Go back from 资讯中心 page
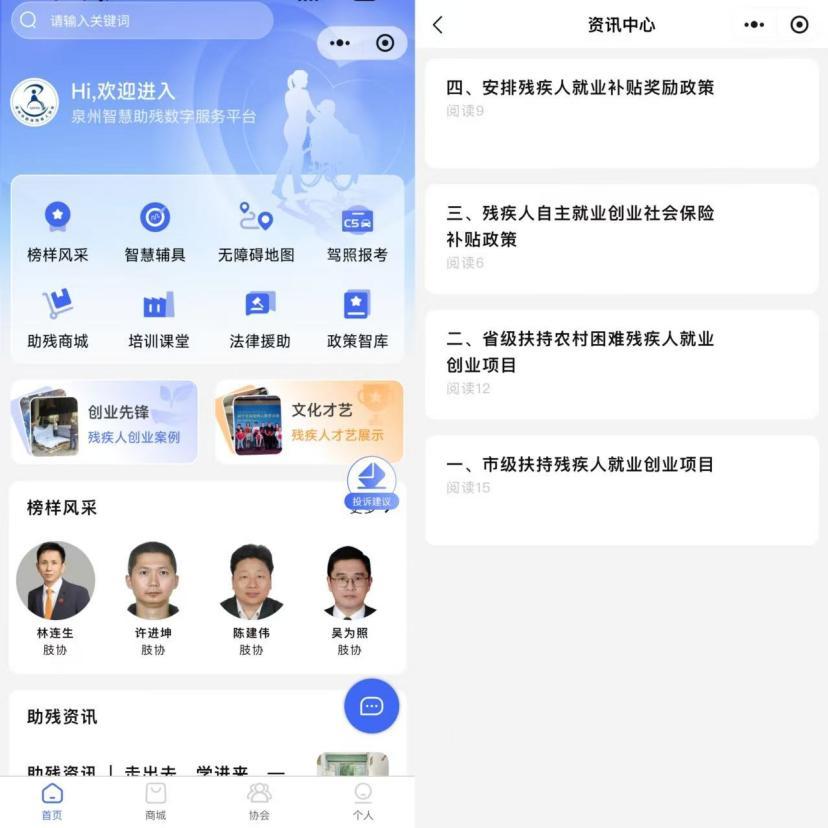This screenshot has width=828, height=828. pyautogui.click(x=438, y=25)
